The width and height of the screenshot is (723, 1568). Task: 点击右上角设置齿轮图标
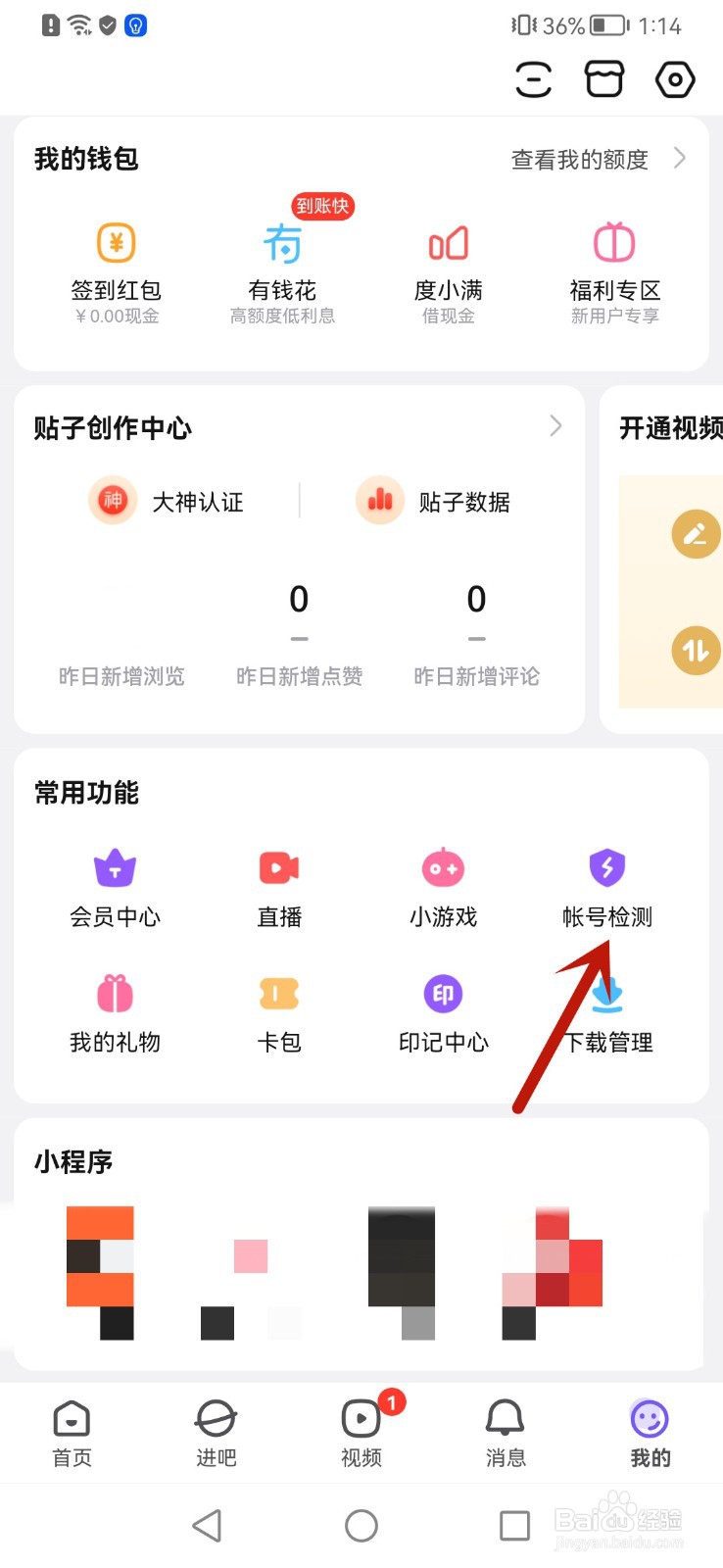[x=675, y=79]
